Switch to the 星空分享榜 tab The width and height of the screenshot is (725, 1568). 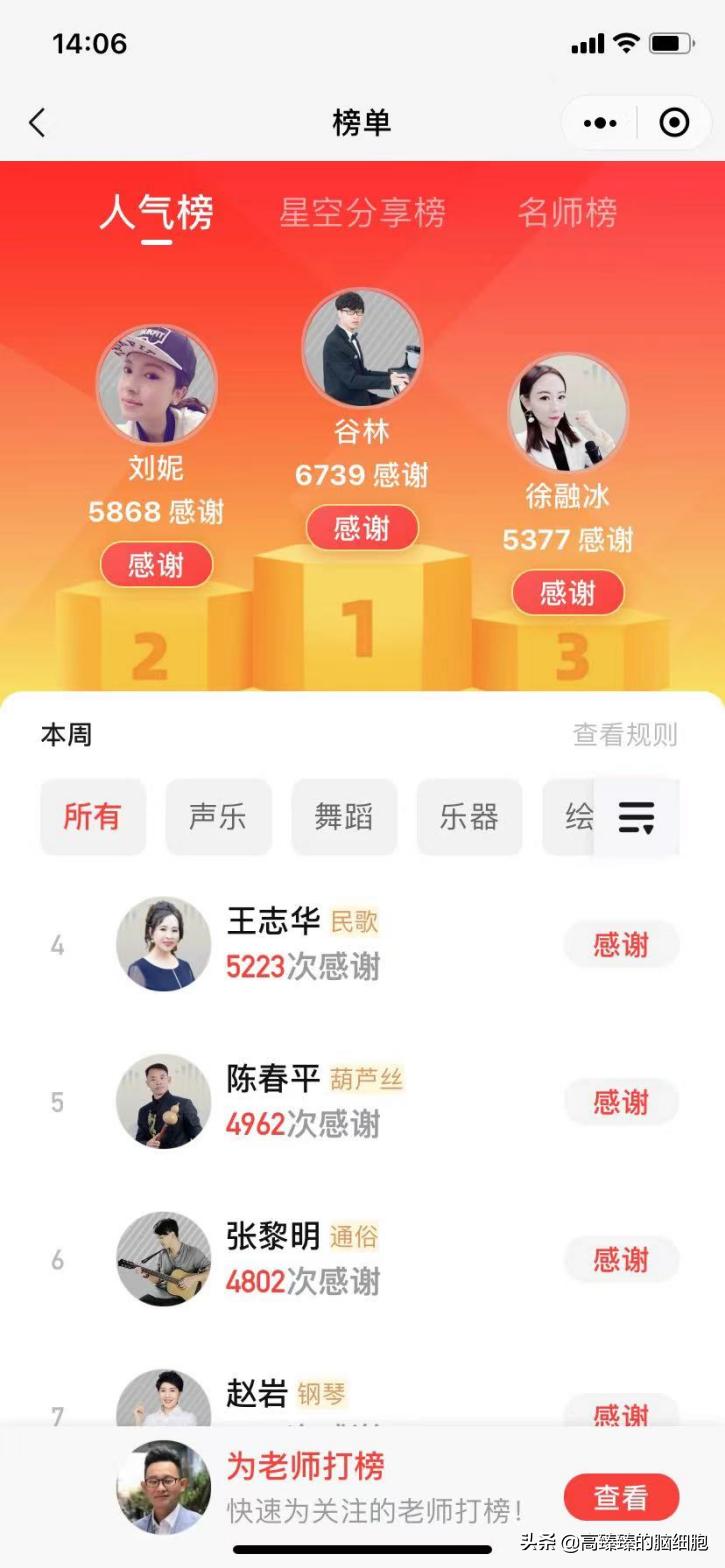[x=363, y=212]
